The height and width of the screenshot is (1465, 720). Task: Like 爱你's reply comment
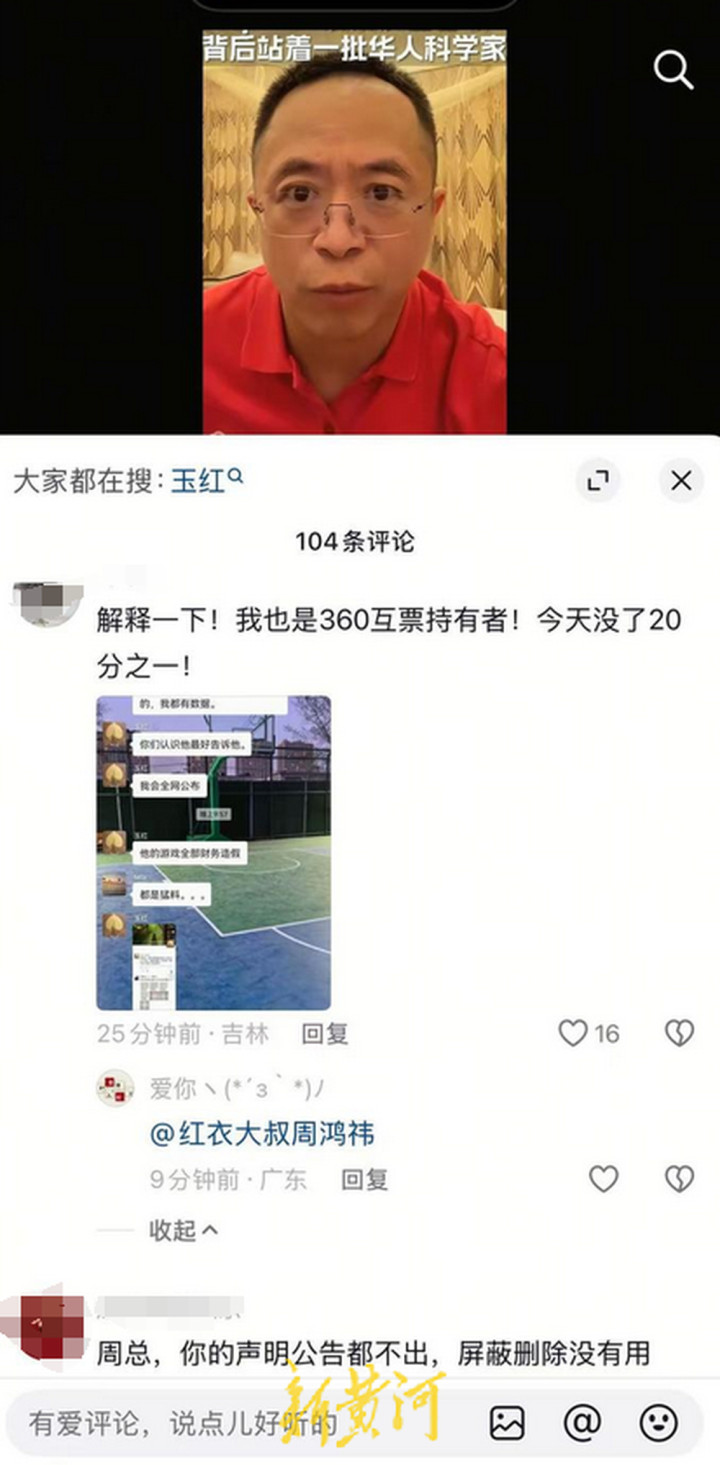(603, 1180)
